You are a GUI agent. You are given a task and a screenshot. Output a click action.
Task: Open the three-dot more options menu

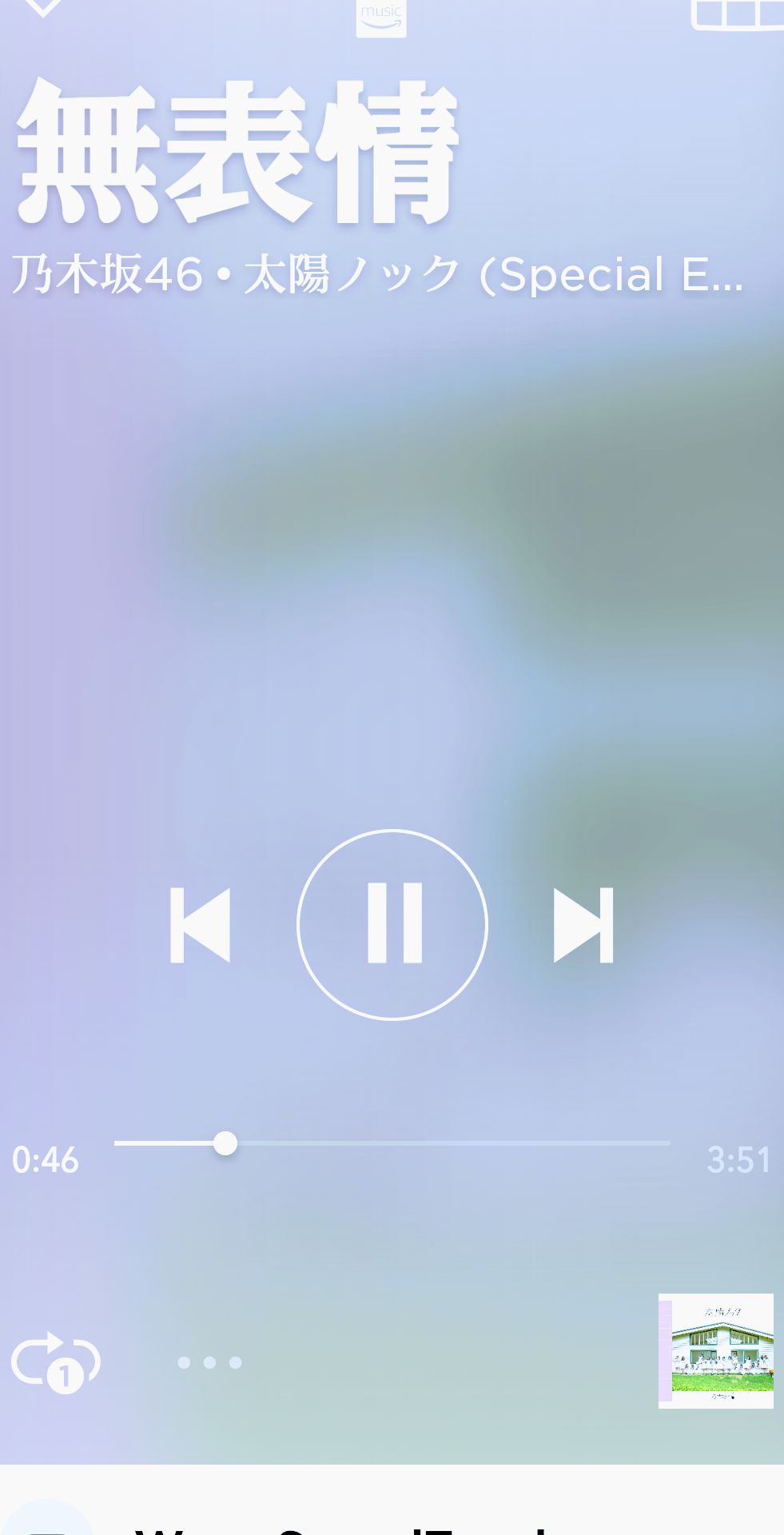point(209,1362)
